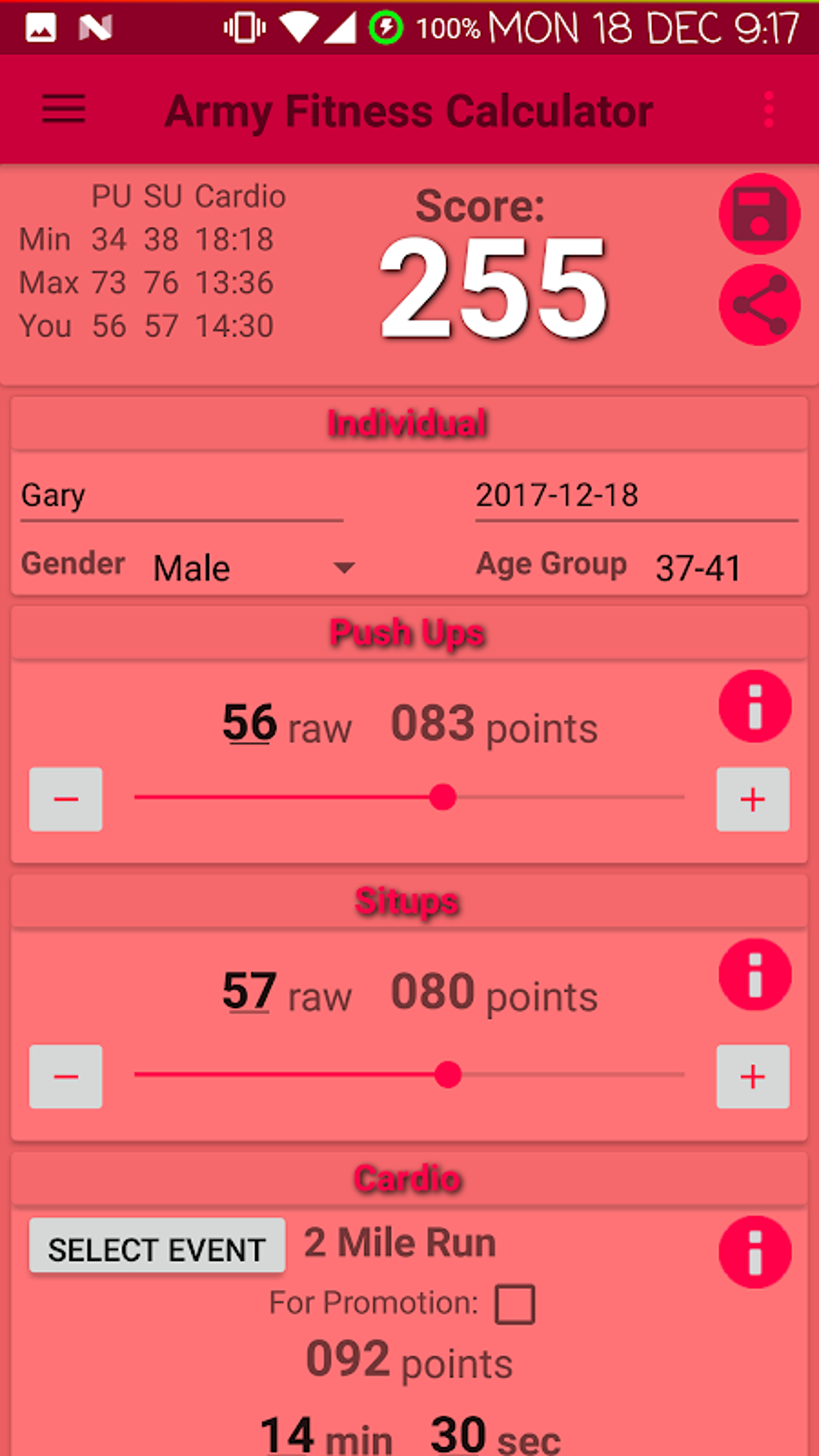Increase push ups count with plus
The width and height of the screenshot is (819, 1456).
(x=752, y=799)
